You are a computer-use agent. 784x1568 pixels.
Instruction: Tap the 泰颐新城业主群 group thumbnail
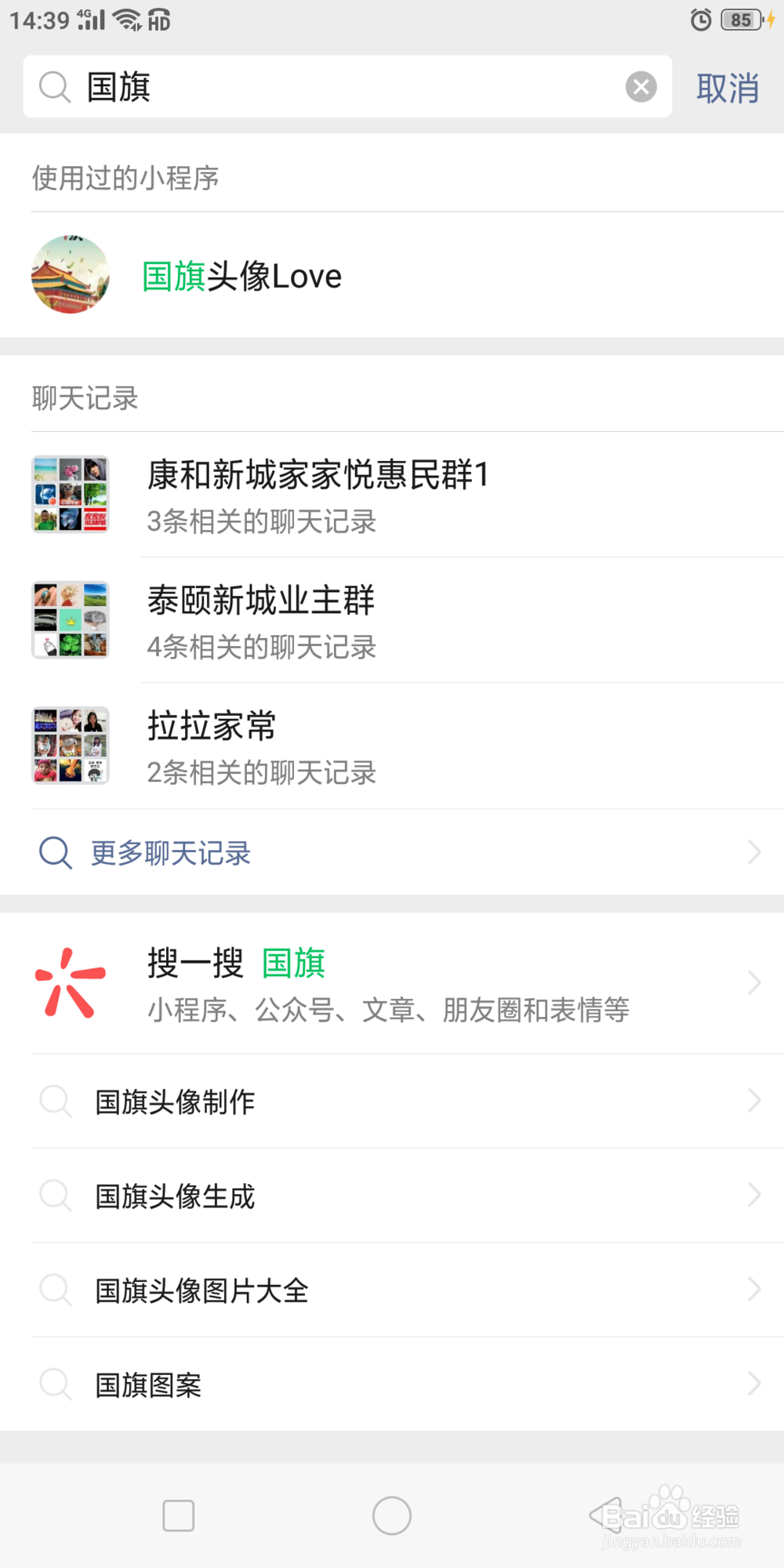click(x=71, y=619)
